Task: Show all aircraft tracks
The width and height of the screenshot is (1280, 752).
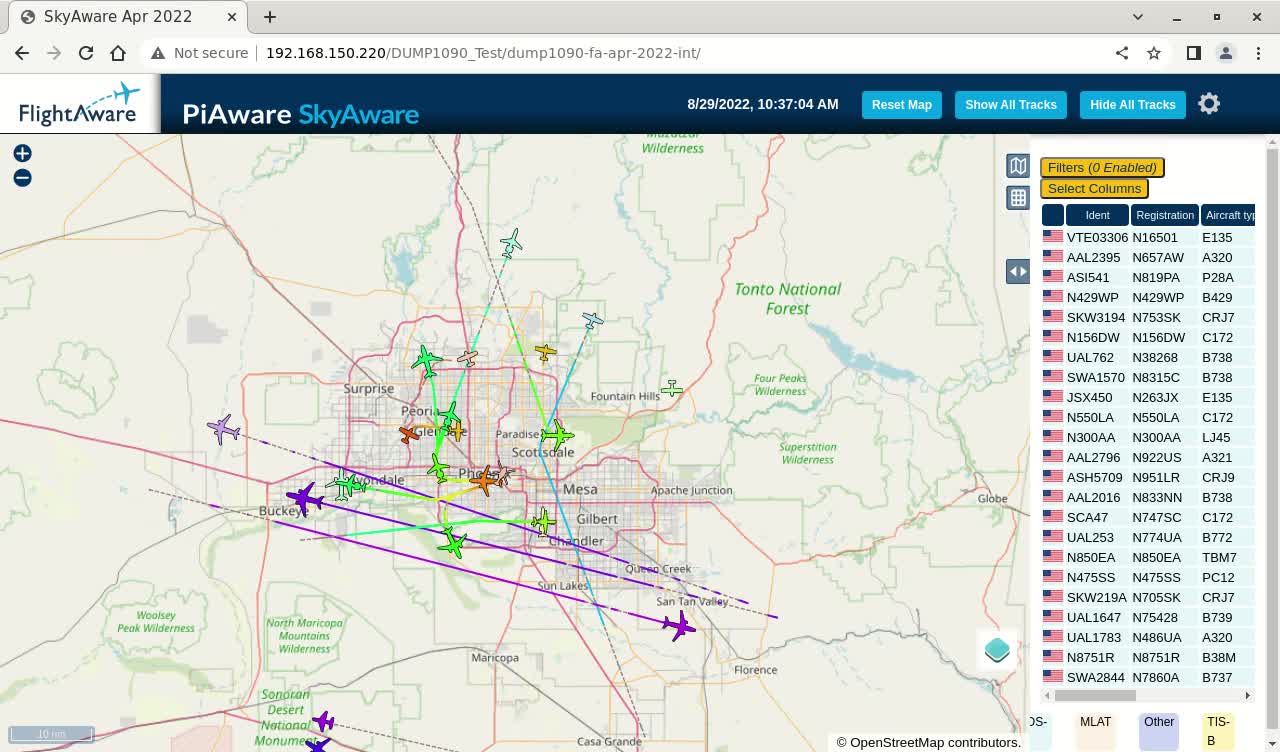Action: (x=1010, y=105)
